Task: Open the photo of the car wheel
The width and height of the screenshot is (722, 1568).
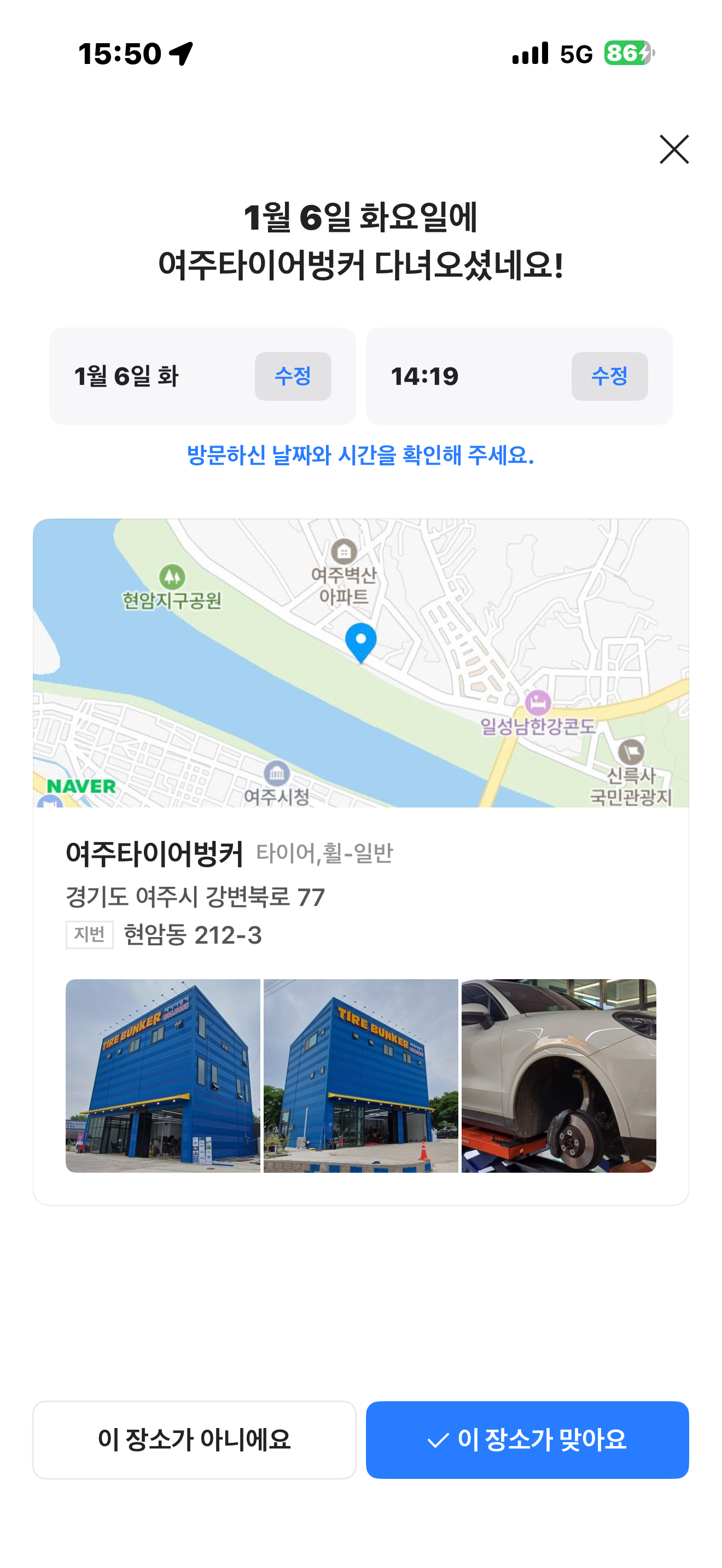Action: (558, 1075)
